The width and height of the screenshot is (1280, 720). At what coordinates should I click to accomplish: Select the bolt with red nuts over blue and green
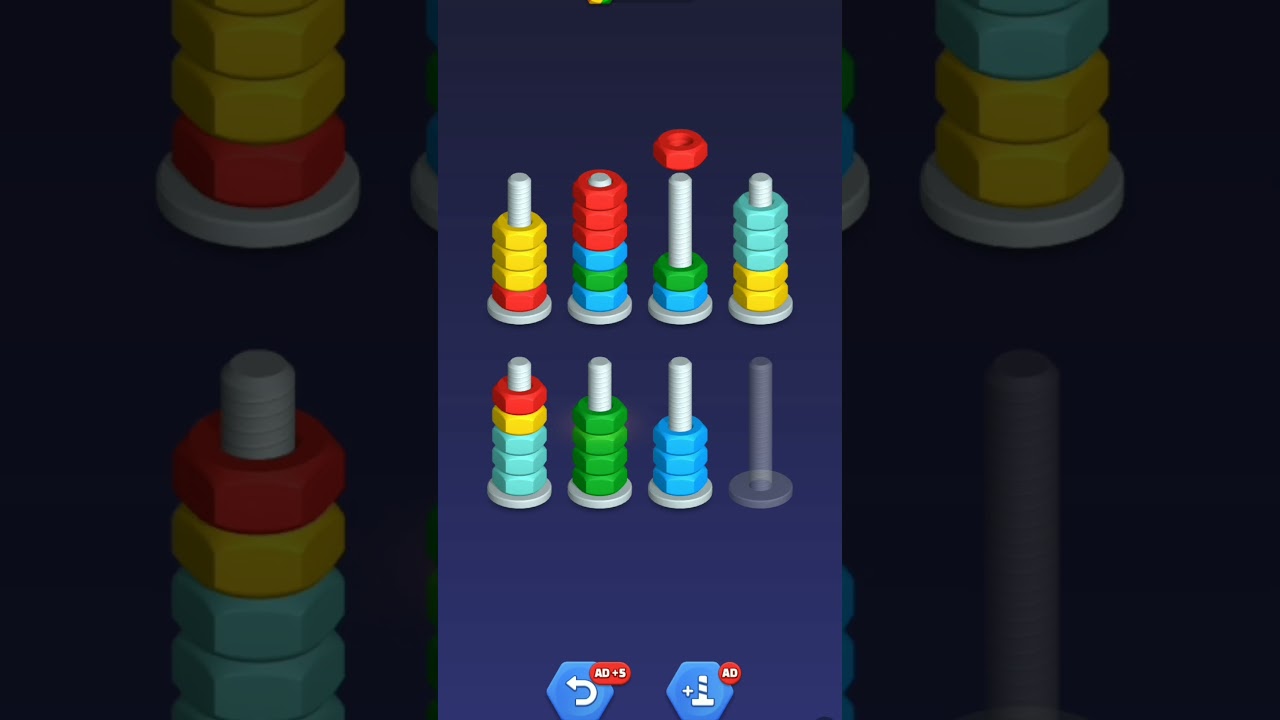tap(600, 245)
